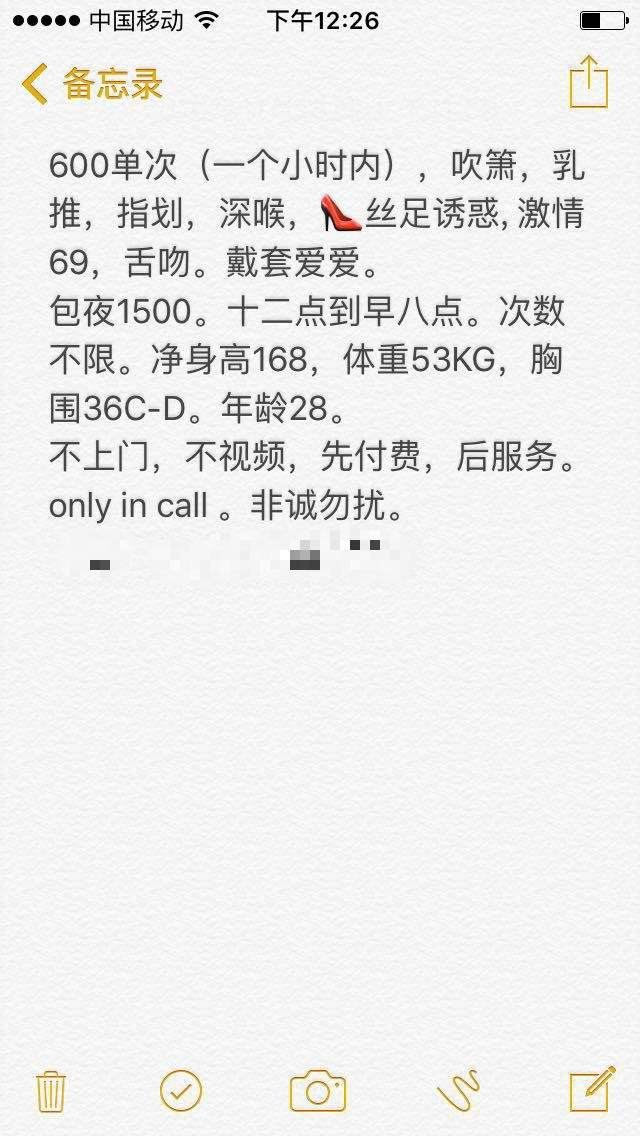Screen dimensions: 640x1136
Task: Delete this note with the trash icon
Action: point(50,1091)
